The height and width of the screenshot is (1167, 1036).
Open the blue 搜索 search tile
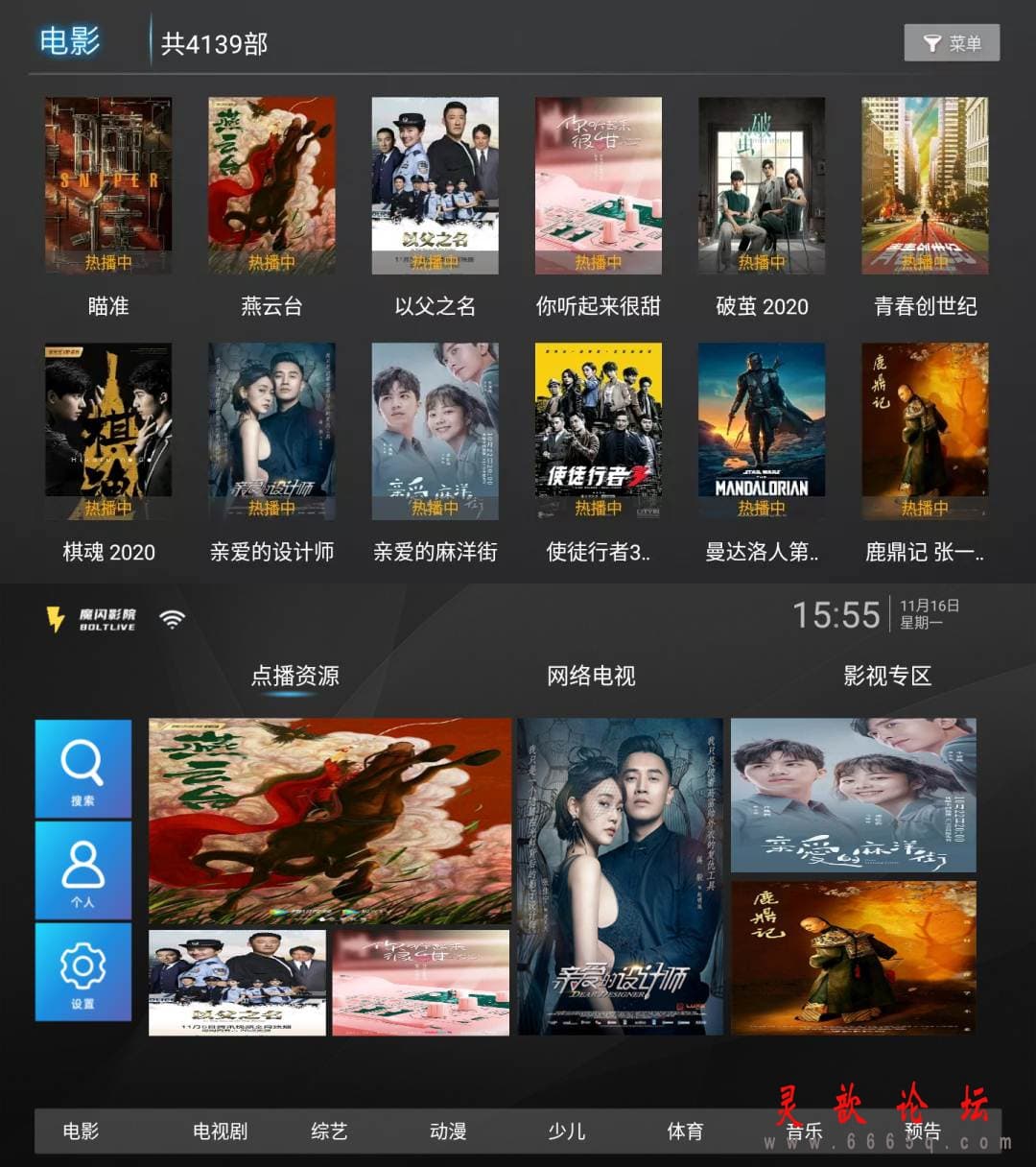[x=83, y=768]
